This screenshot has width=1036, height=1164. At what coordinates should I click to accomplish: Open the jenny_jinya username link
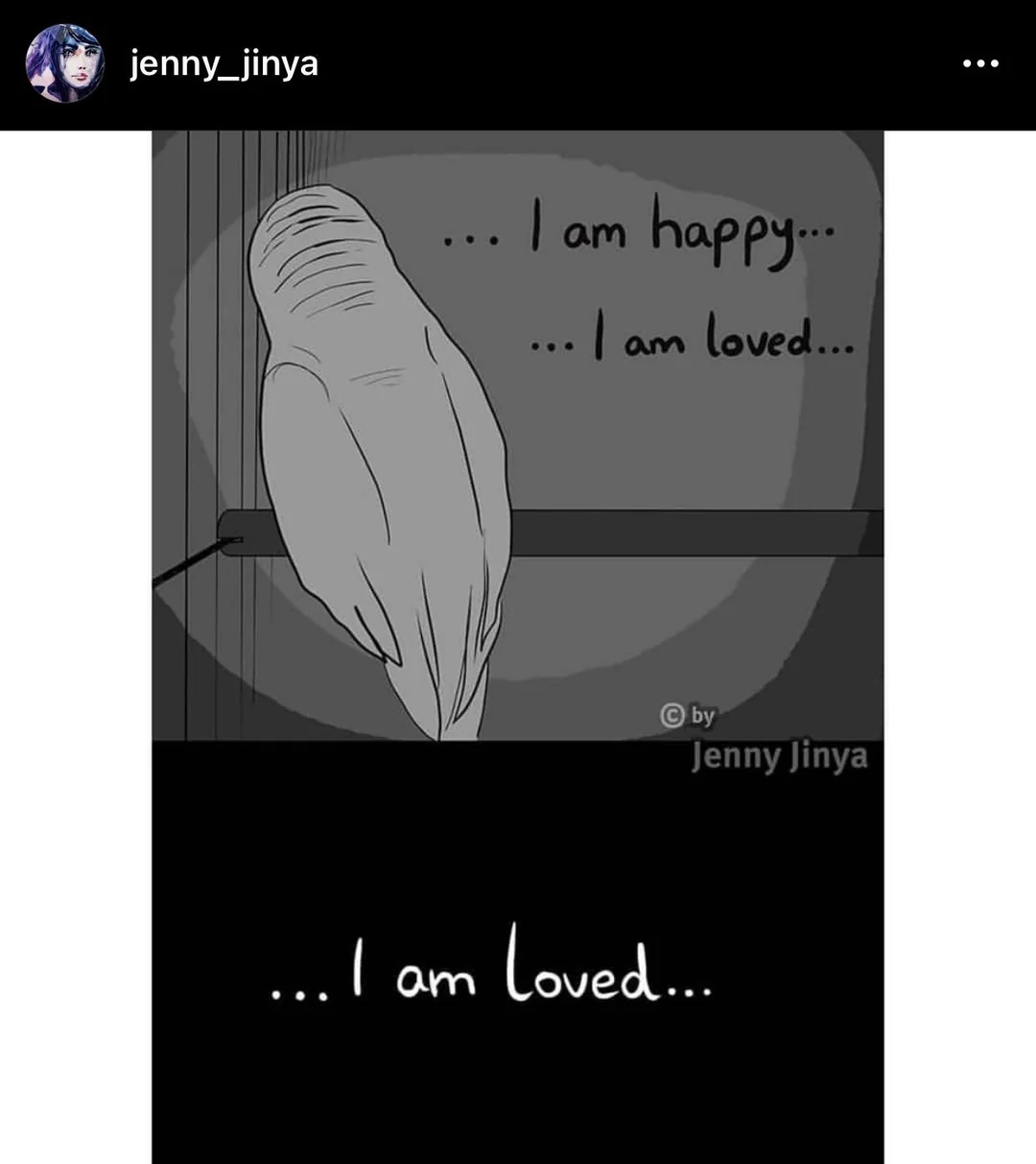click(x=224, y=64)
